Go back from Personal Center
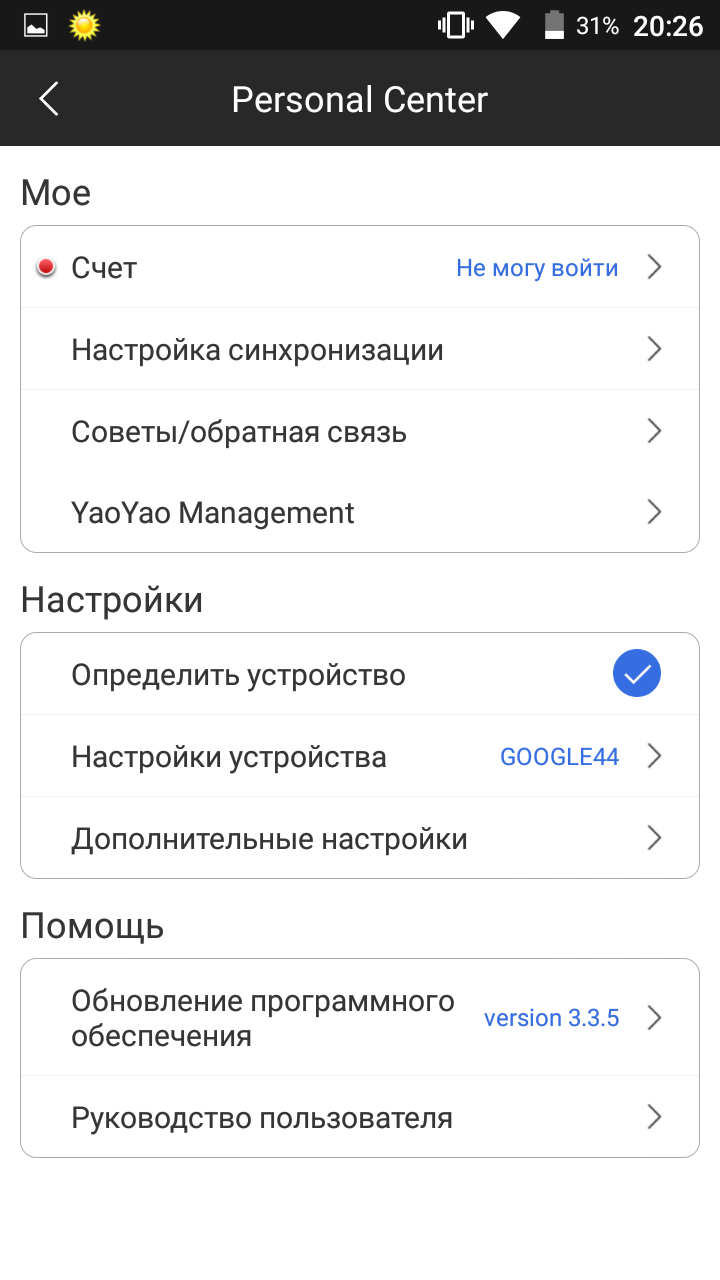 pos(49,99)
